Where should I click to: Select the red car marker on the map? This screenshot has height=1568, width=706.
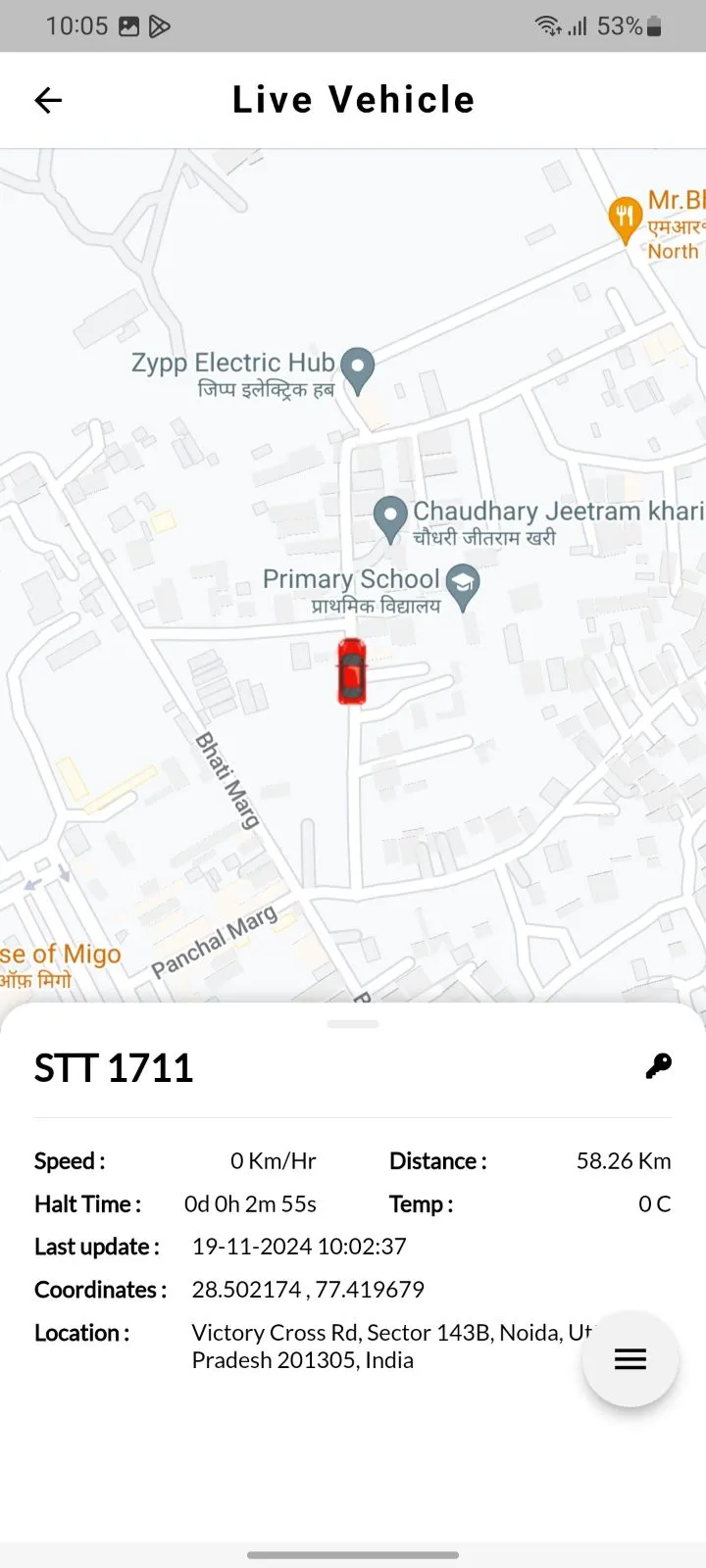[351, 671]
